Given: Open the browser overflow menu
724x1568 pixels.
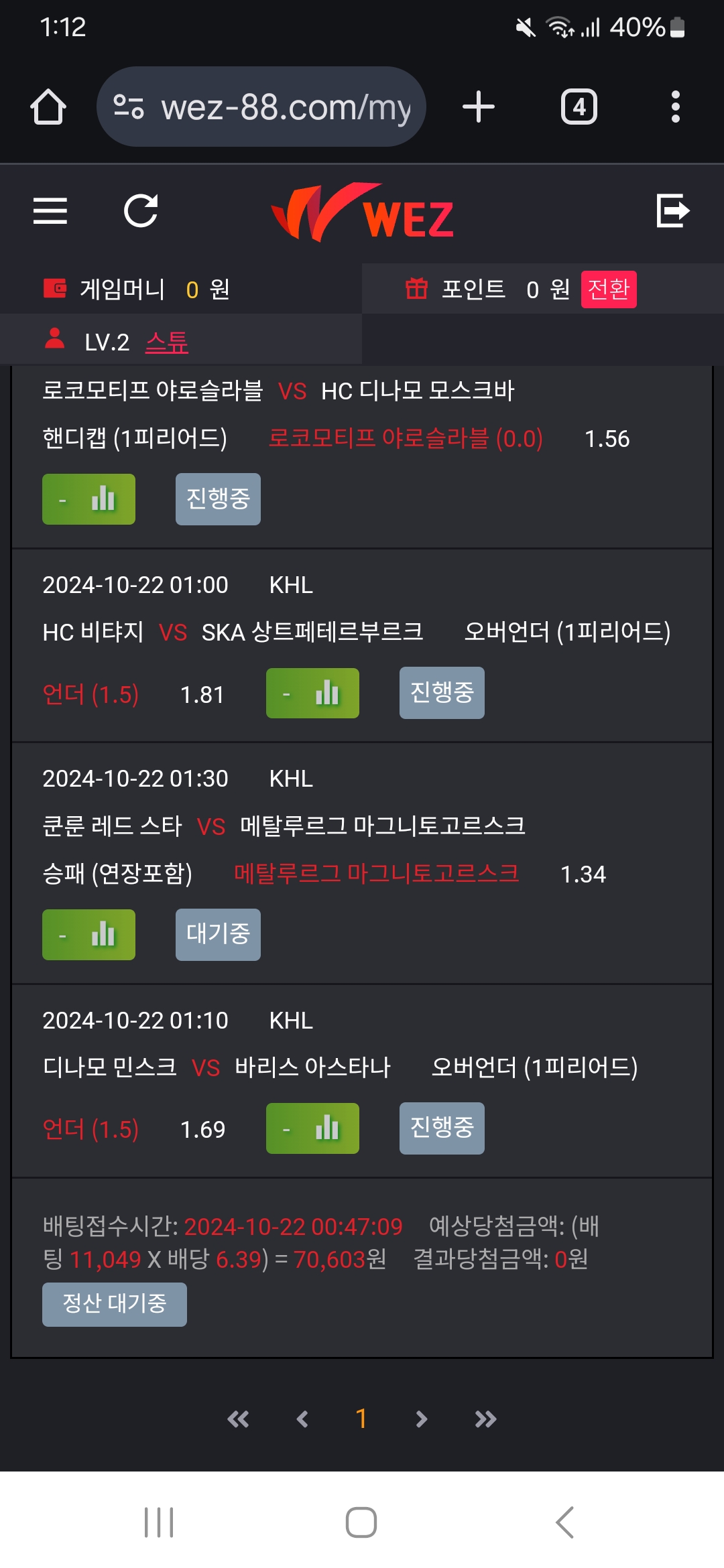Looking at the screenshot, I should [x=675, y=107].
